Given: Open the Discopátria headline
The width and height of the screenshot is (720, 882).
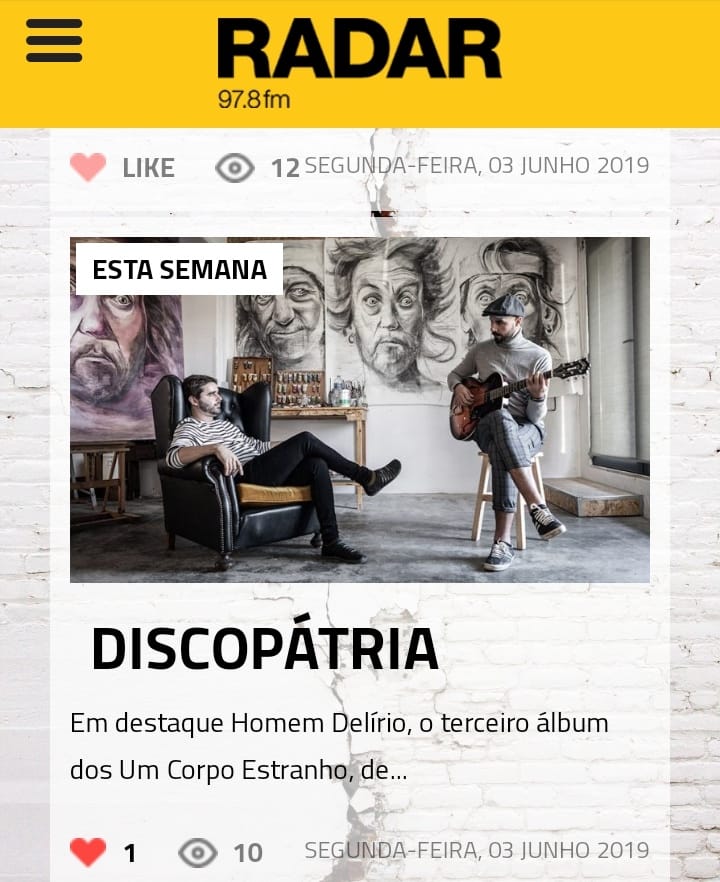Looking at the screenshot, I should (x=265, y=650).
